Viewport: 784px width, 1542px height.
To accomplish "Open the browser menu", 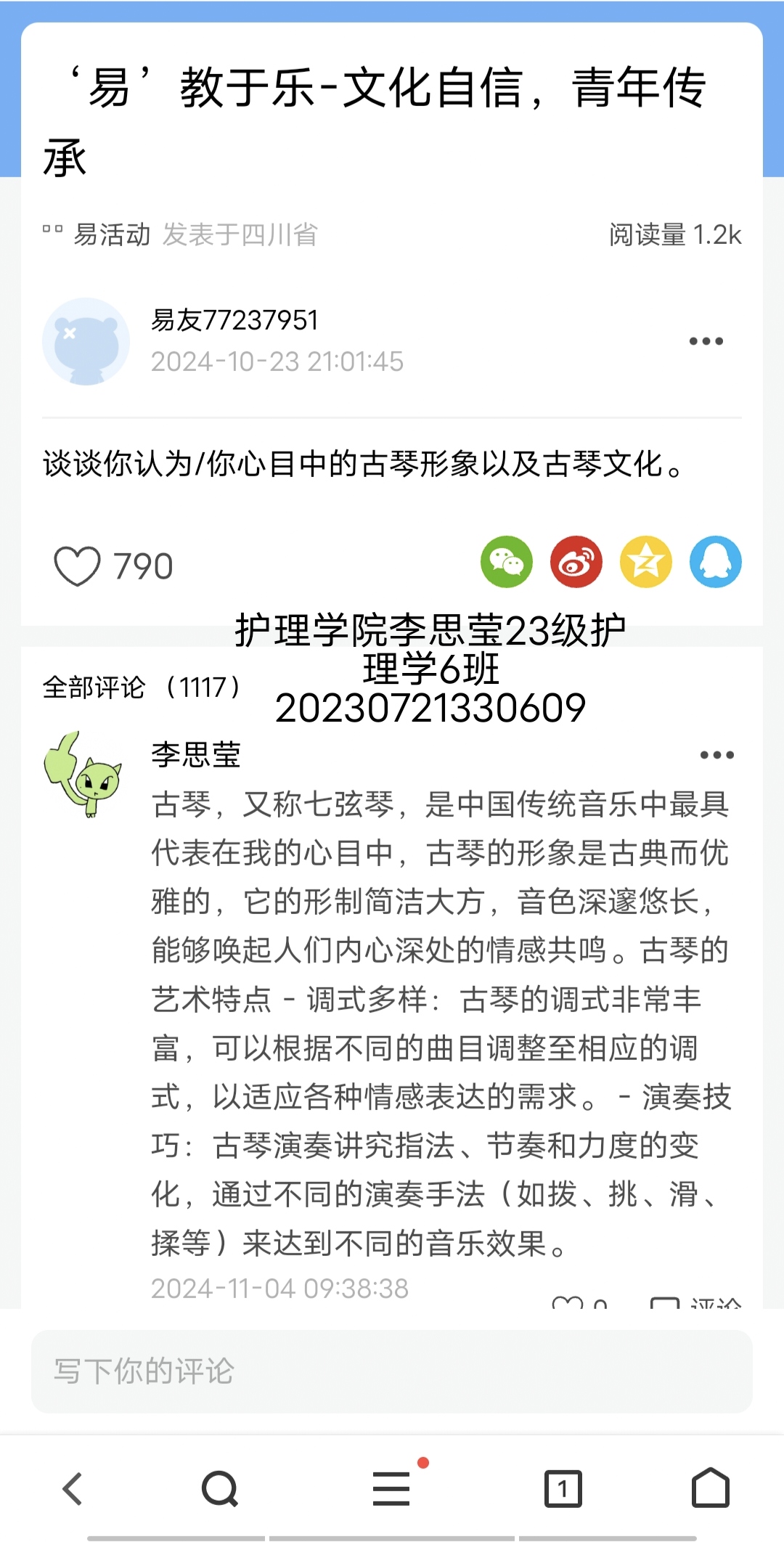I will point(392,1489).
